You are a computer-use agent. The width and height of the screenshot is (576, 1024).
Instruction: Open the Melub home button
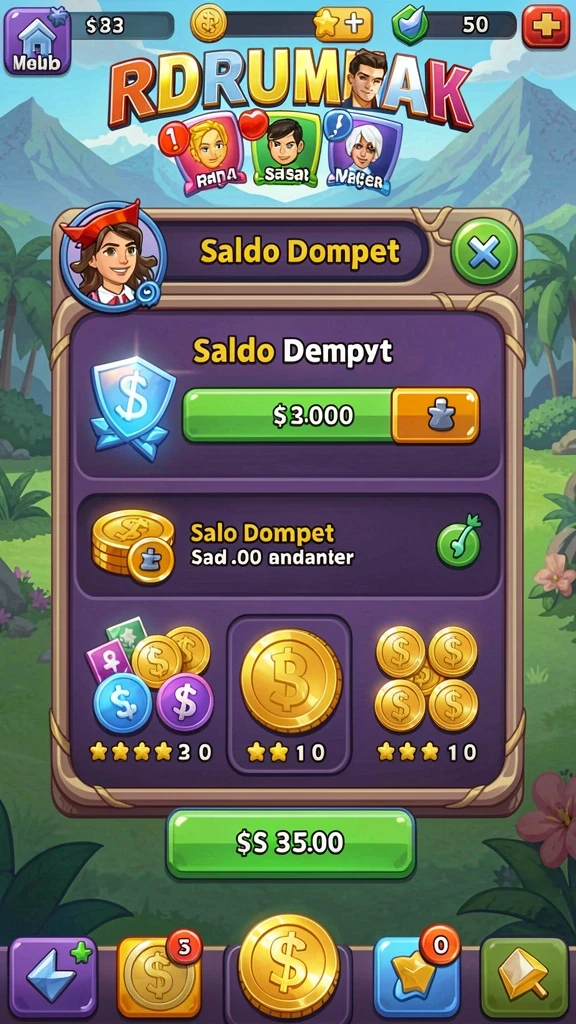click(x=37, y=40)
